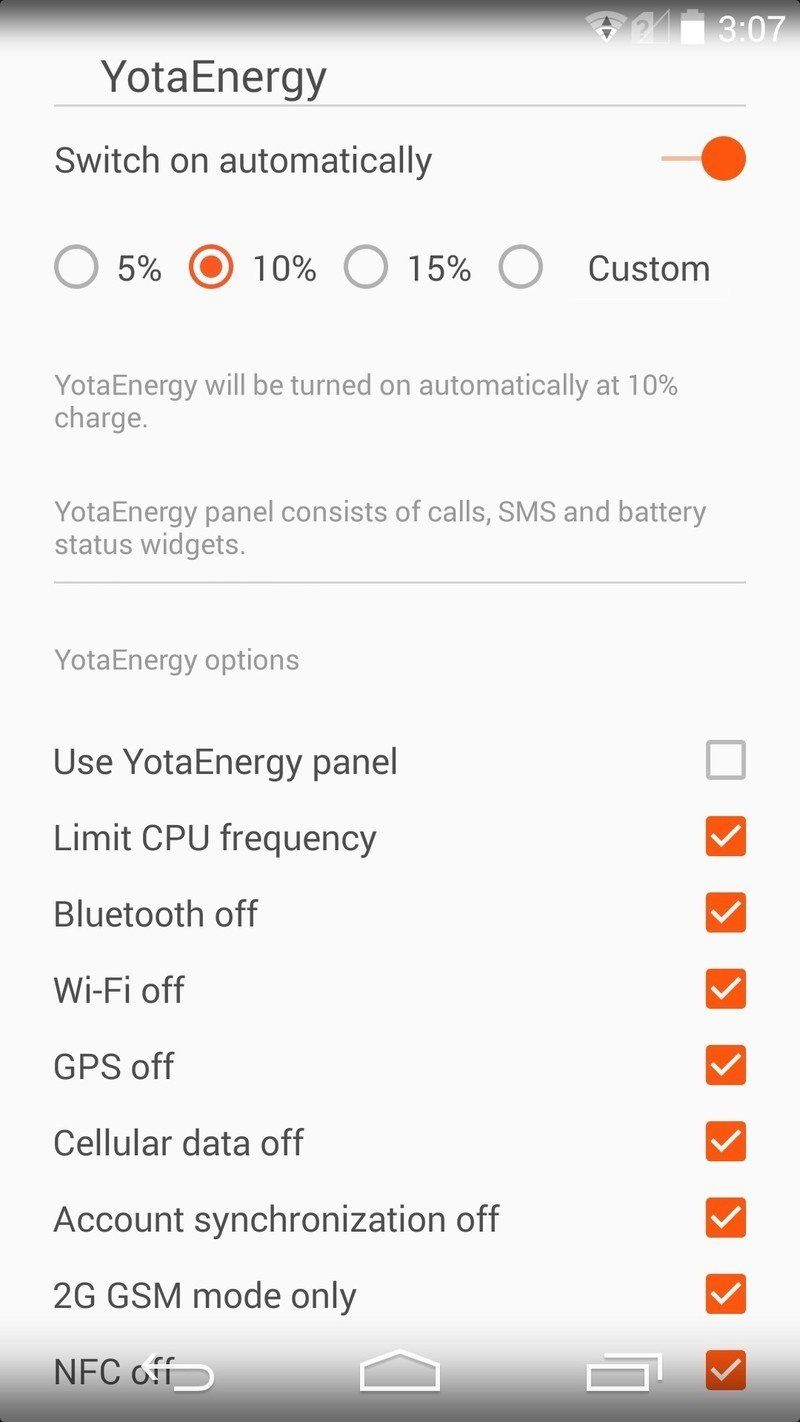
Task: Enable the Use YotaEnergy panel checkbox
Action: point(725,760)
